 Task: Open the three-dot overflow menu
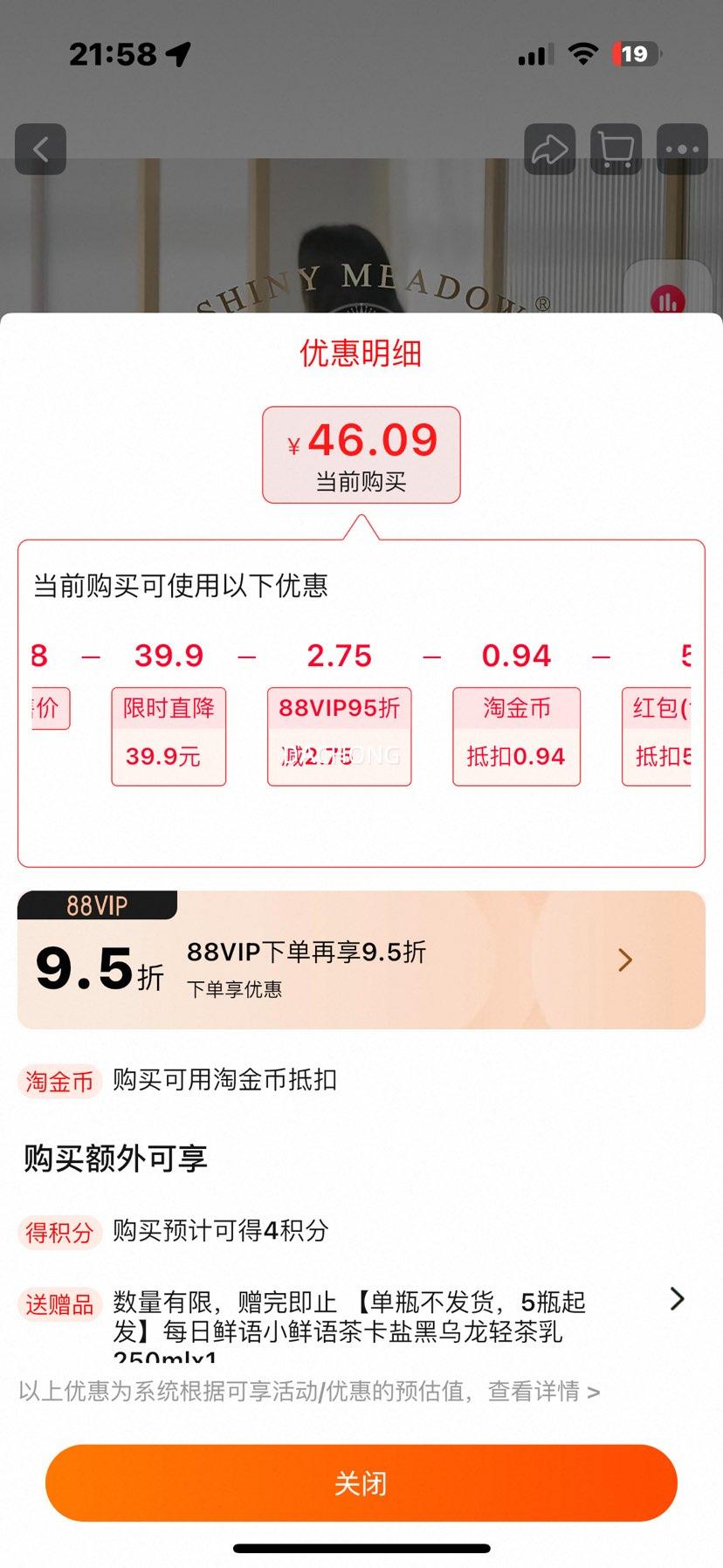pyautogui.click(x=682, y=149)
